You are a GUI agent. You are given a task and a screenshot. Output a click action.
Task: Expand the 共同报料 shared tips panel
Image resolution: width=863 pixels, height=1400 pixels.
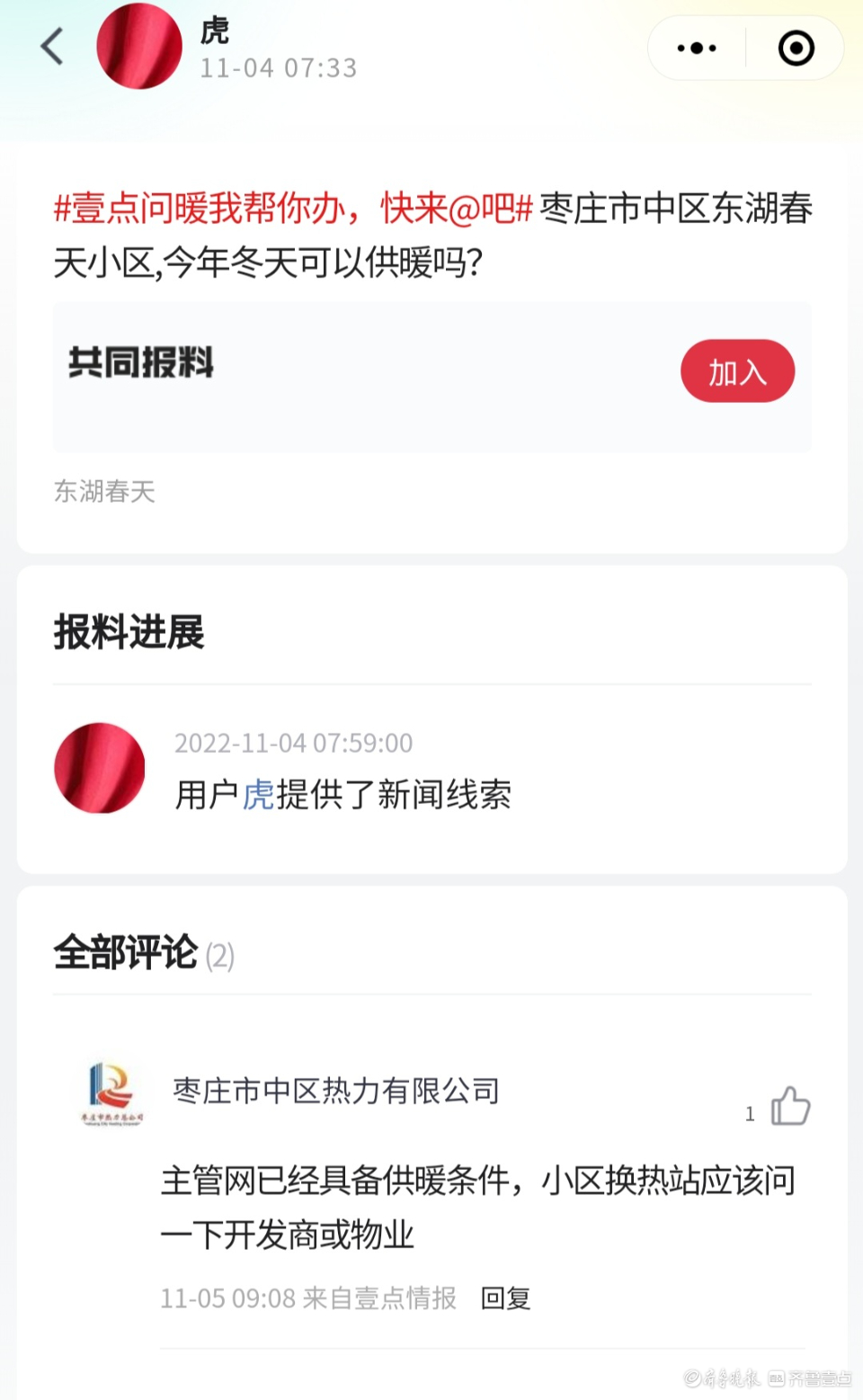point(139,364)
